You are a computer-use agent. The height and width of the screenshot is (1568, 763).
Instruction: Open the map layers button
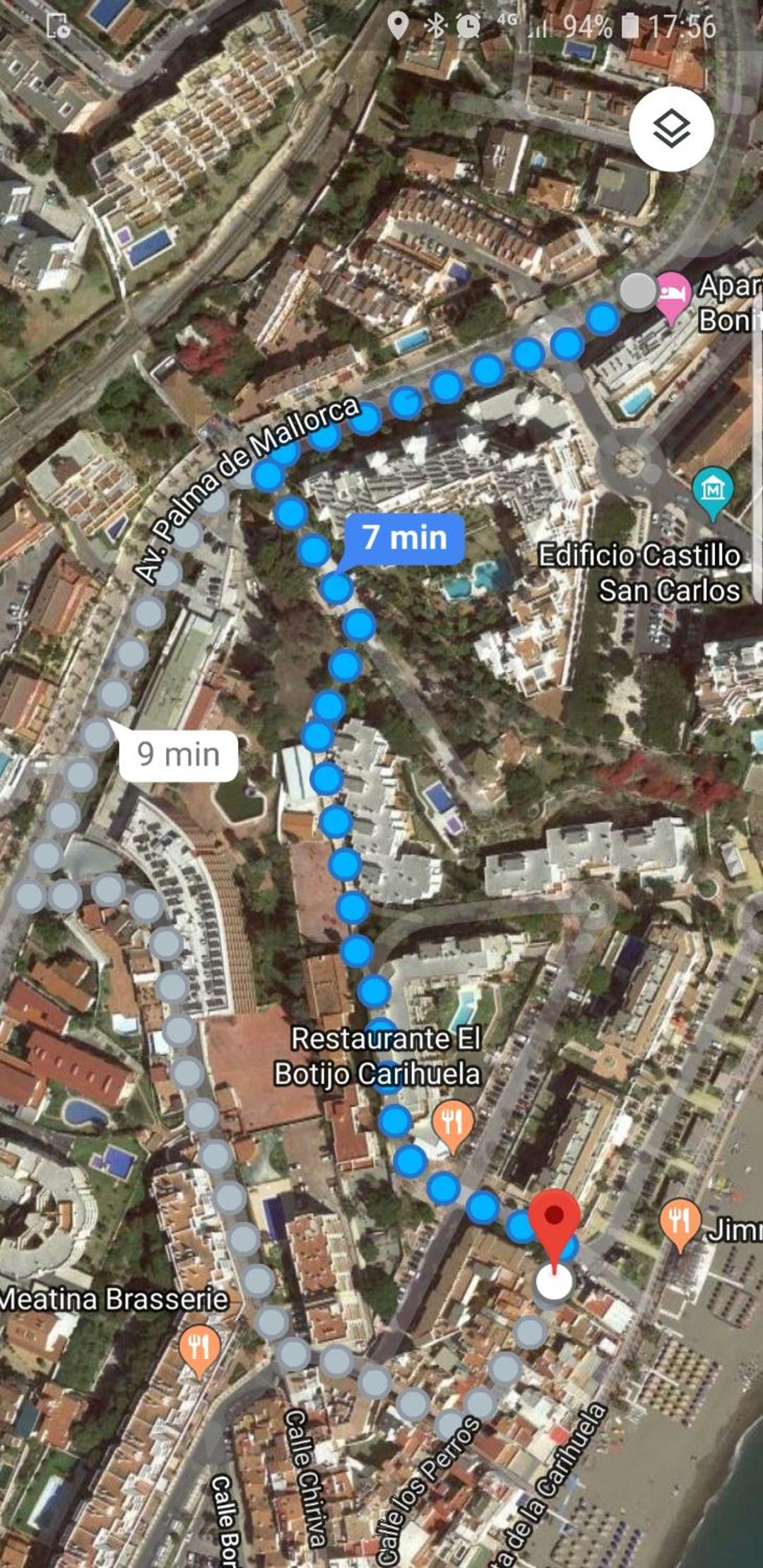[x=671, y=129]
